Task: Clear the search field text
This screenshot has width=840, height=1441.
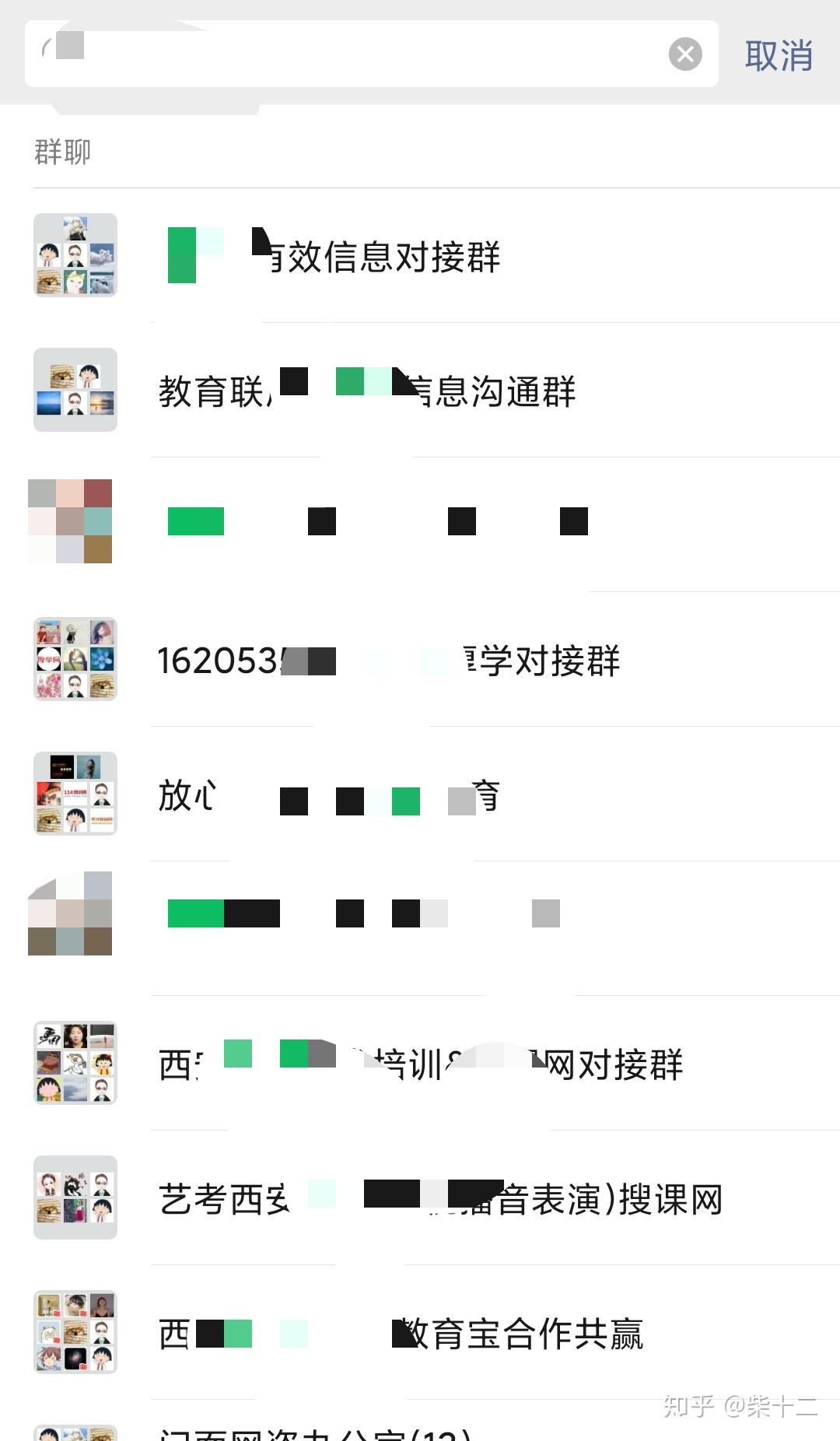Action: tap(684, 54)
